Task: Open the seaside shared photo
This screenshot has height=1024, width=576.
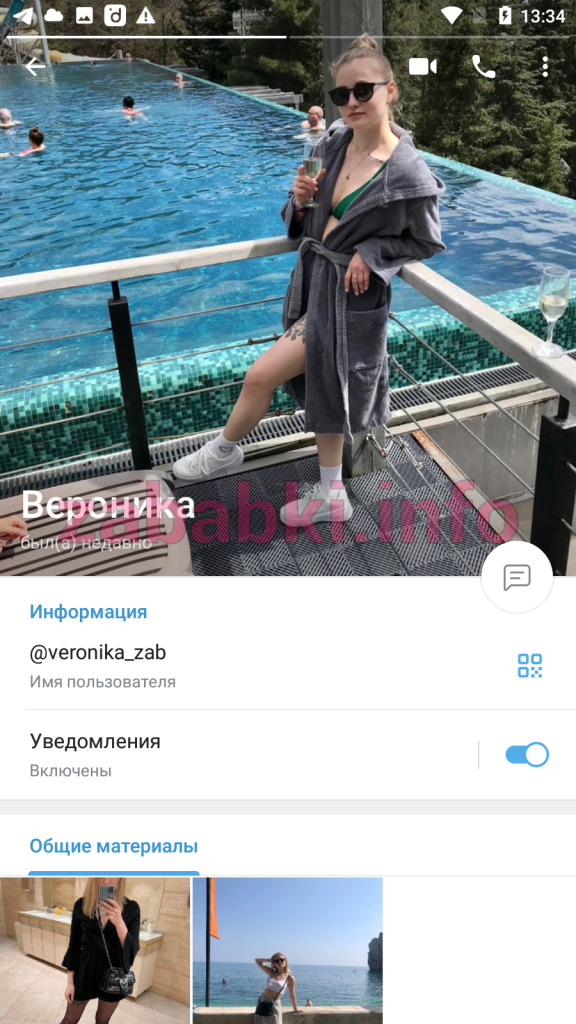Action: 287,951
